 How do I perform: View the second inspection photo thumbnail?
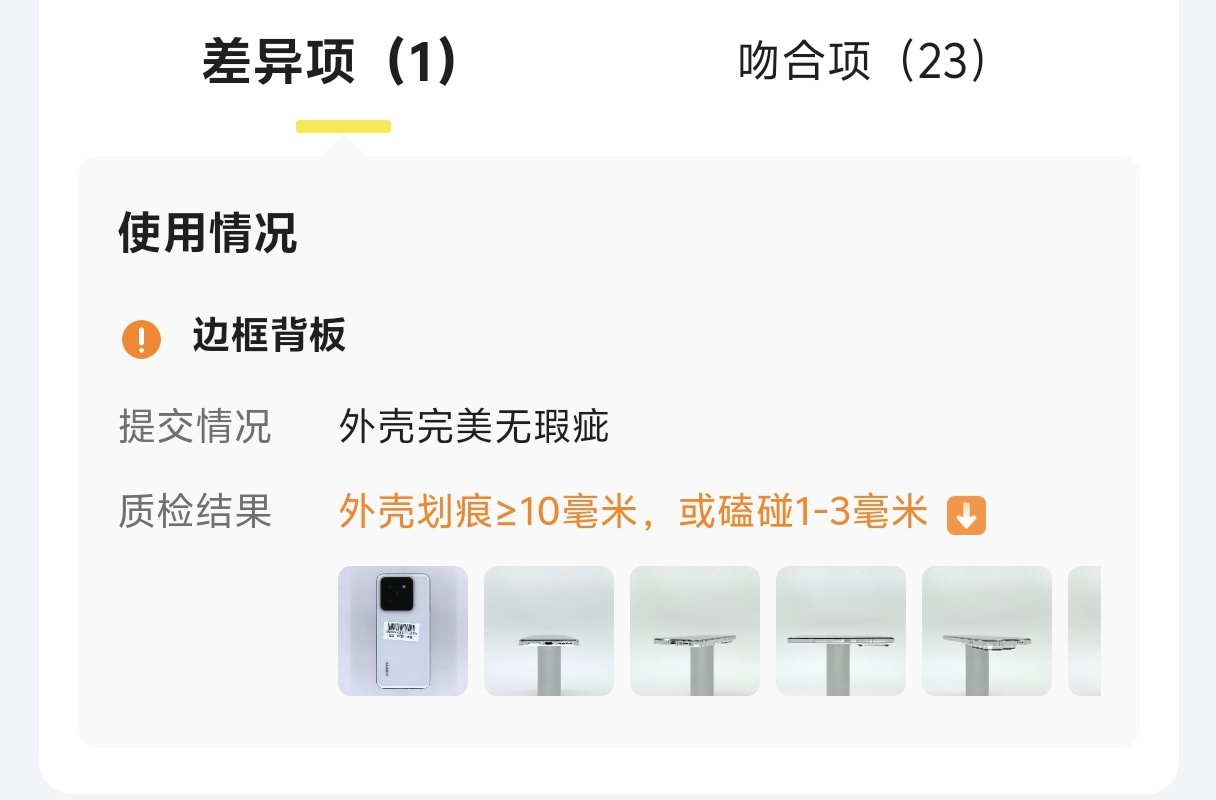549,631
